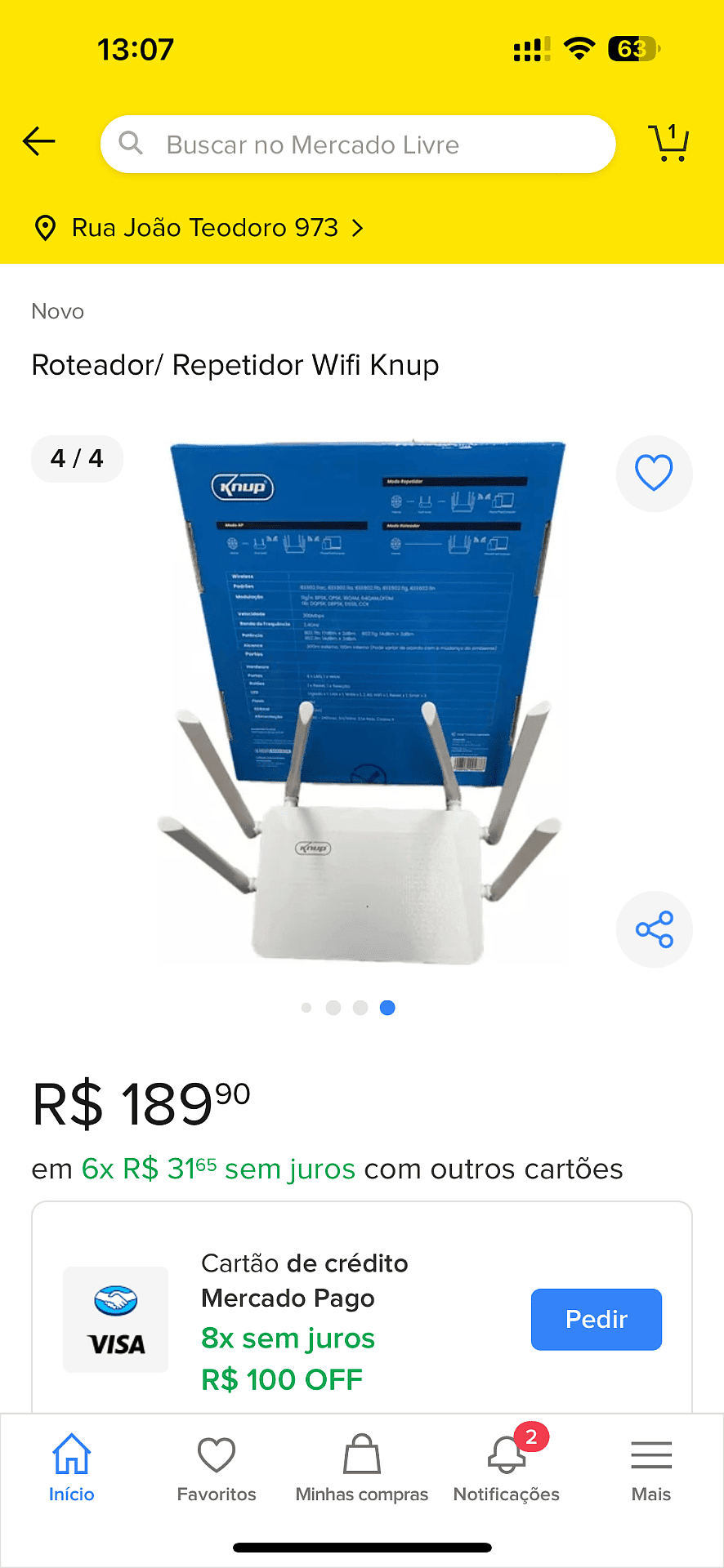The height and width of the screenshot is (1568, 724).
Task: Add the Knup router to favorites
Action: click(x=654, y=474)
